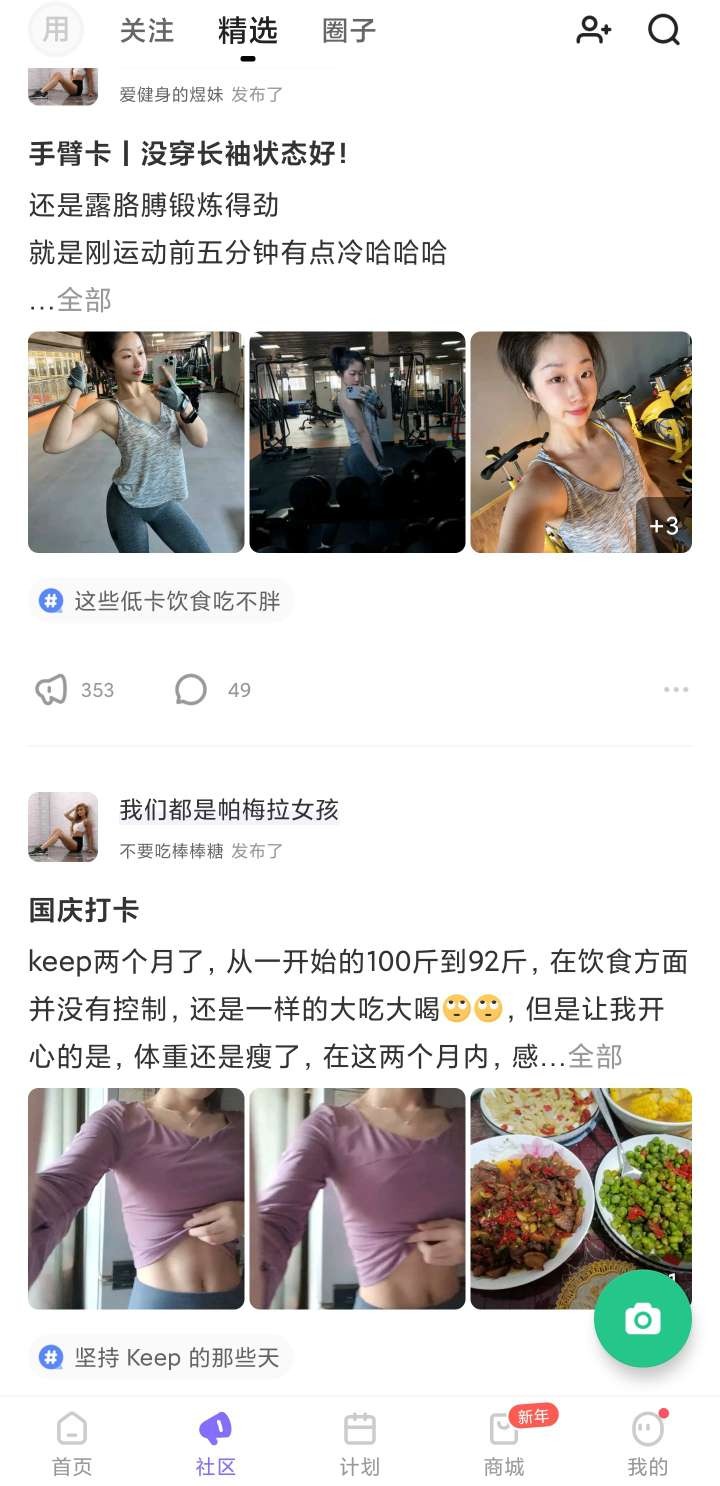Tap the add friends icon
Image resolution: width=720 pixels, height=1486 pixels.
pos(593,30)
